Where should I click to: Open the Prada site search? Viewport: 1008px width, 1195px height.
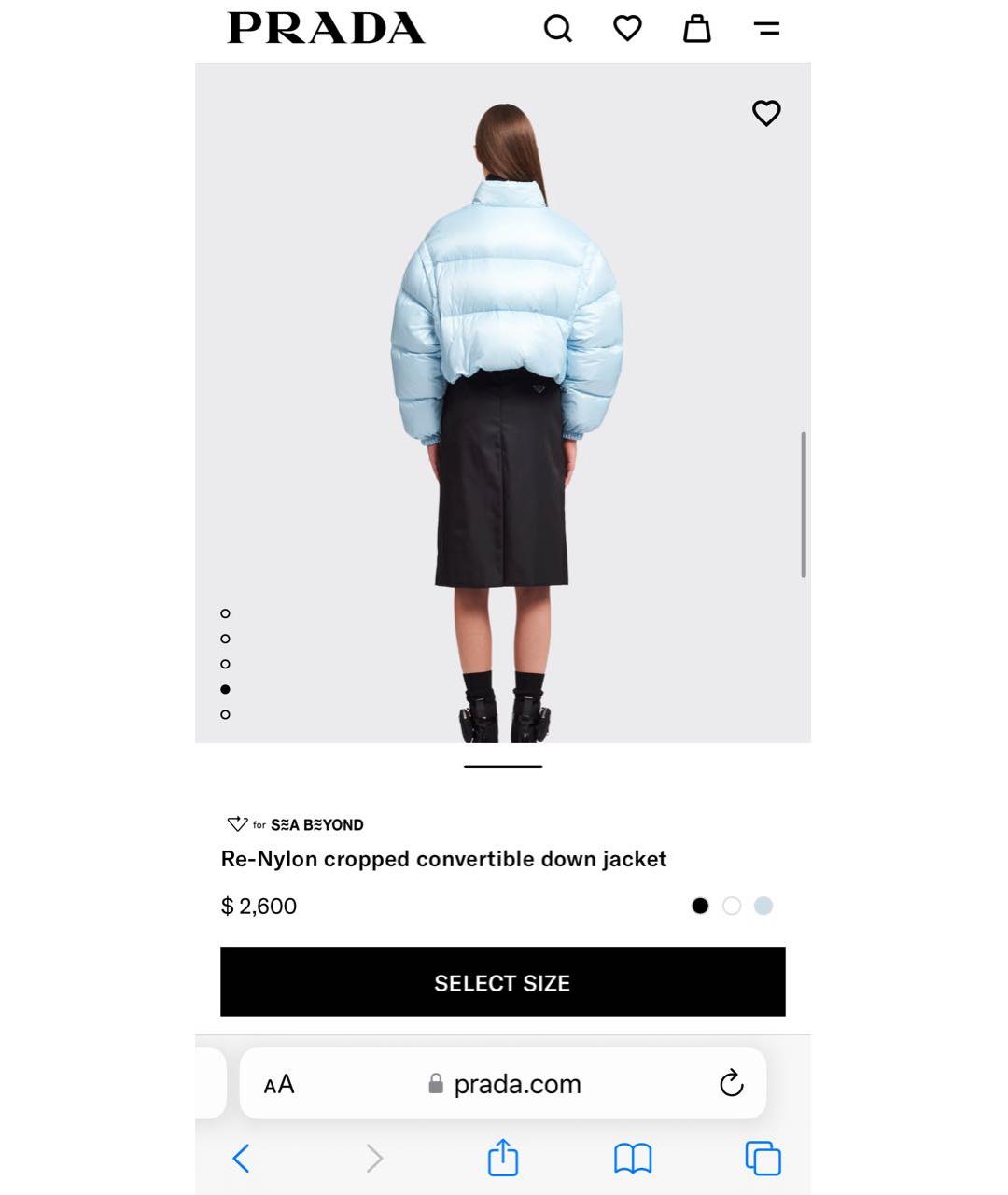click(x=557, y=29)
